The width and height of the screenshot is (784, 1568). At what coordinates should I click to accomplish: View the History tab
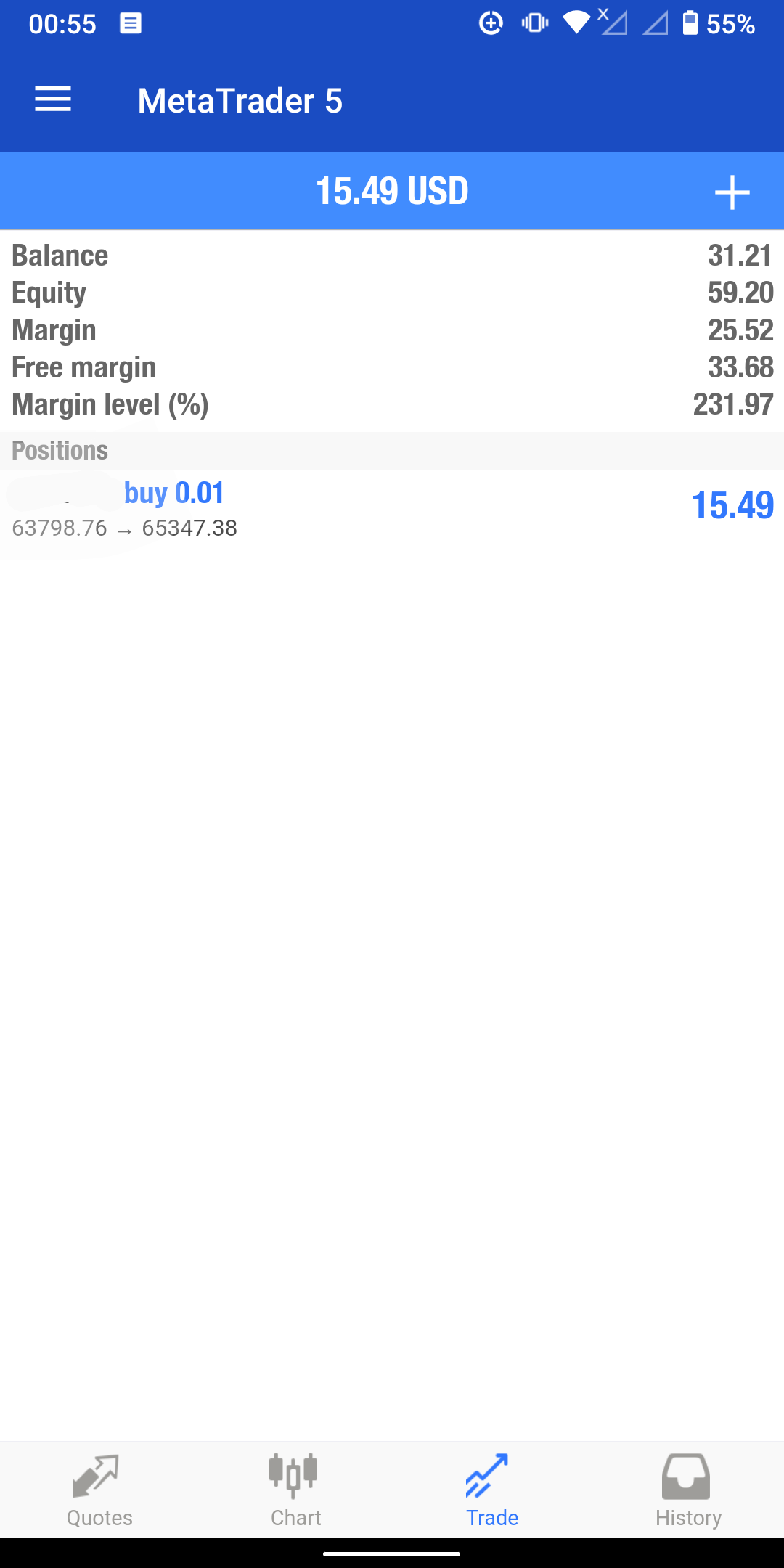(687, 1491)
